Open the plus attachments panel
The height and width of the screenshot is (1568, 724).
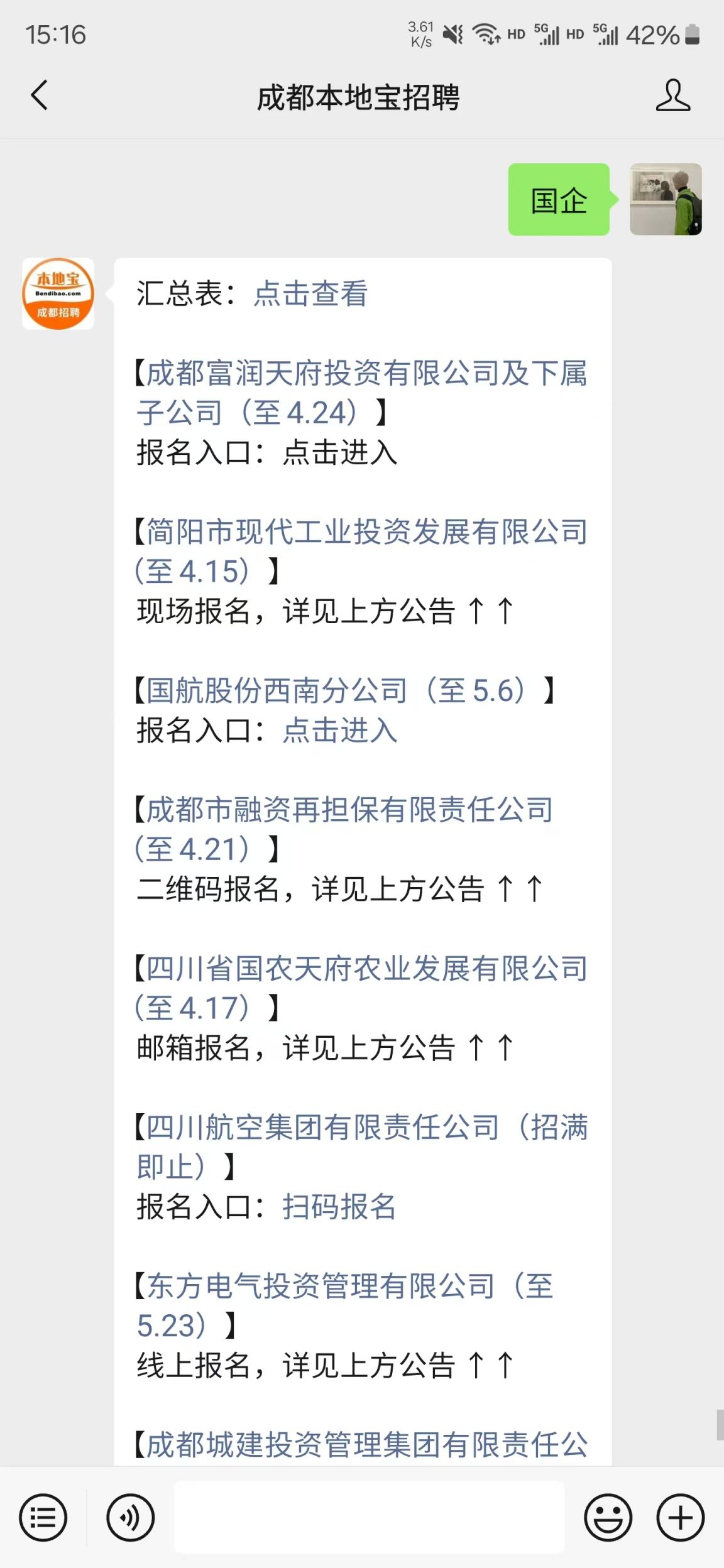pos(680,1518)
